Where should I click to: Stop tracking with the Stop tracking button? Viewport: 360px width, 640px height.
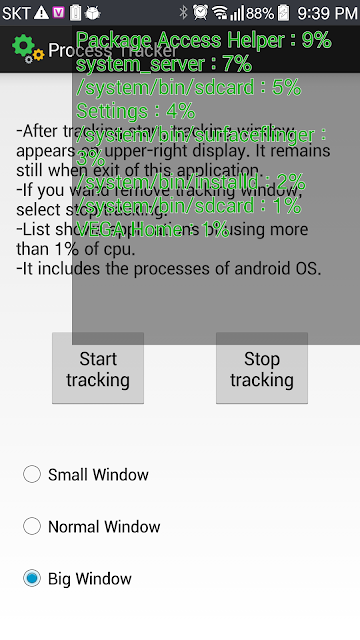click(262, 368)
